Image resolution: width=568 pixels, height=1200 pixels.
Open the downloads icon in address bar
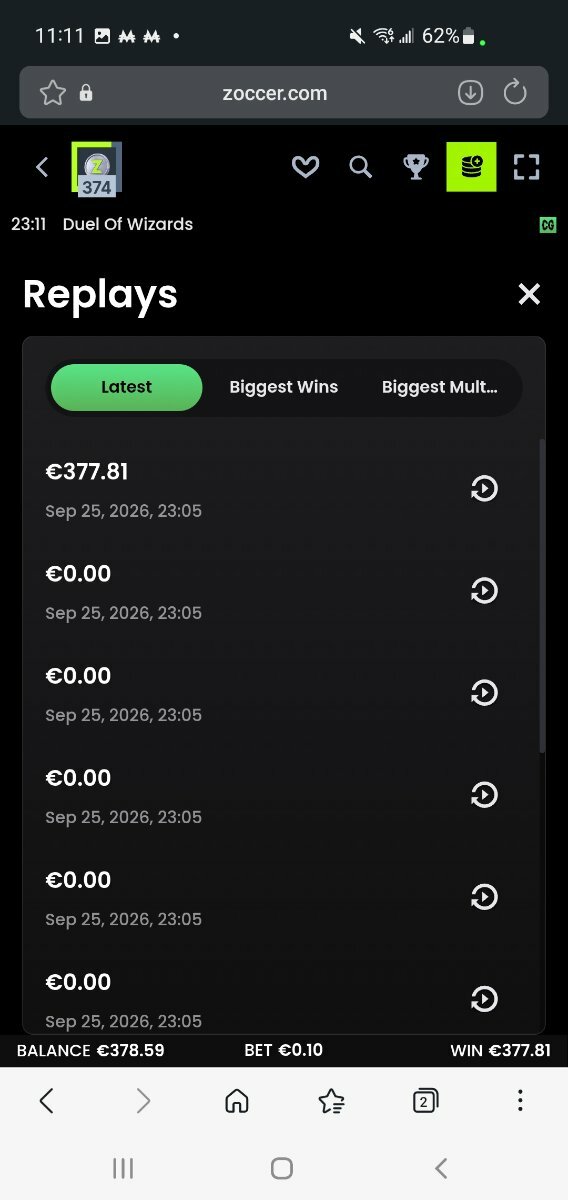(x=470, y=93)
